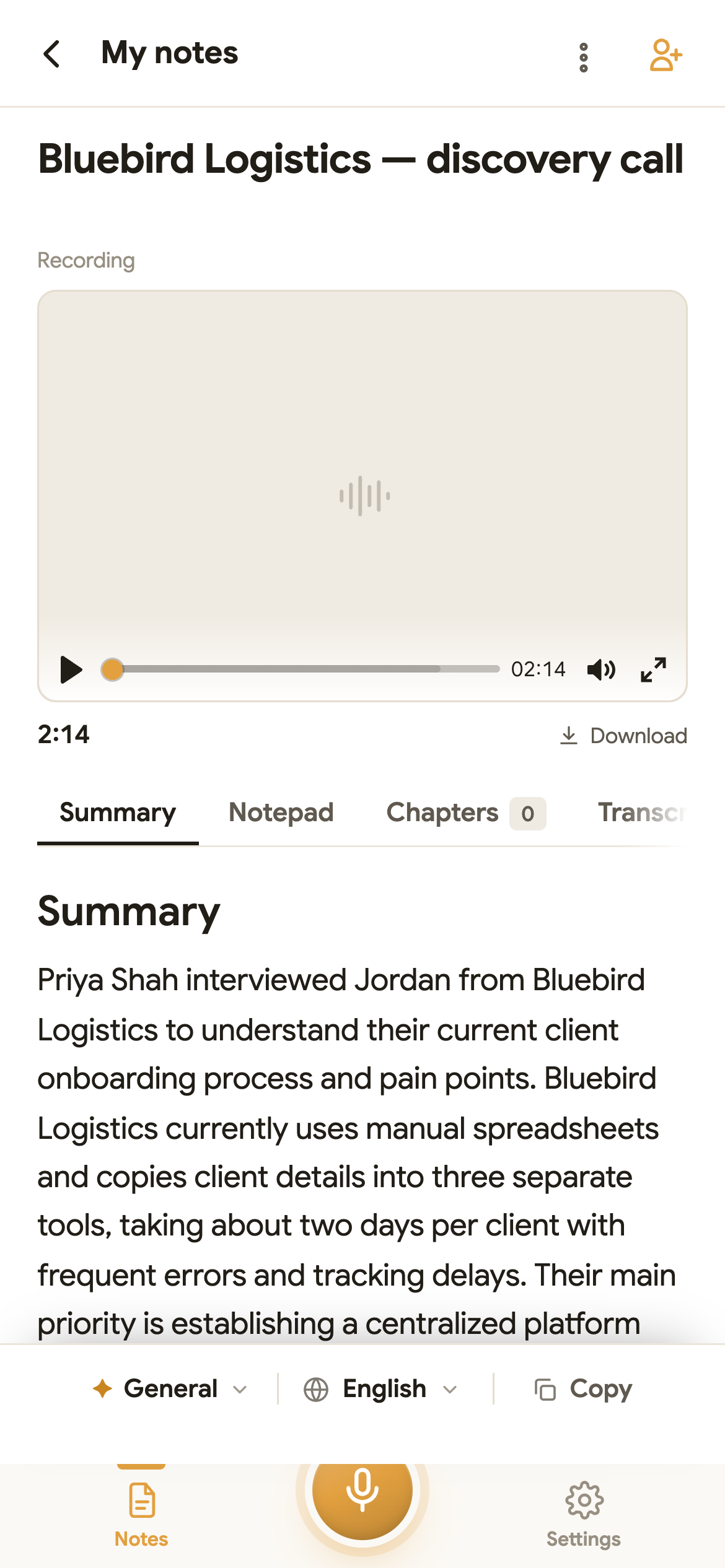
Task: Open the Transcript tab
Action: (x=641, y=812)
